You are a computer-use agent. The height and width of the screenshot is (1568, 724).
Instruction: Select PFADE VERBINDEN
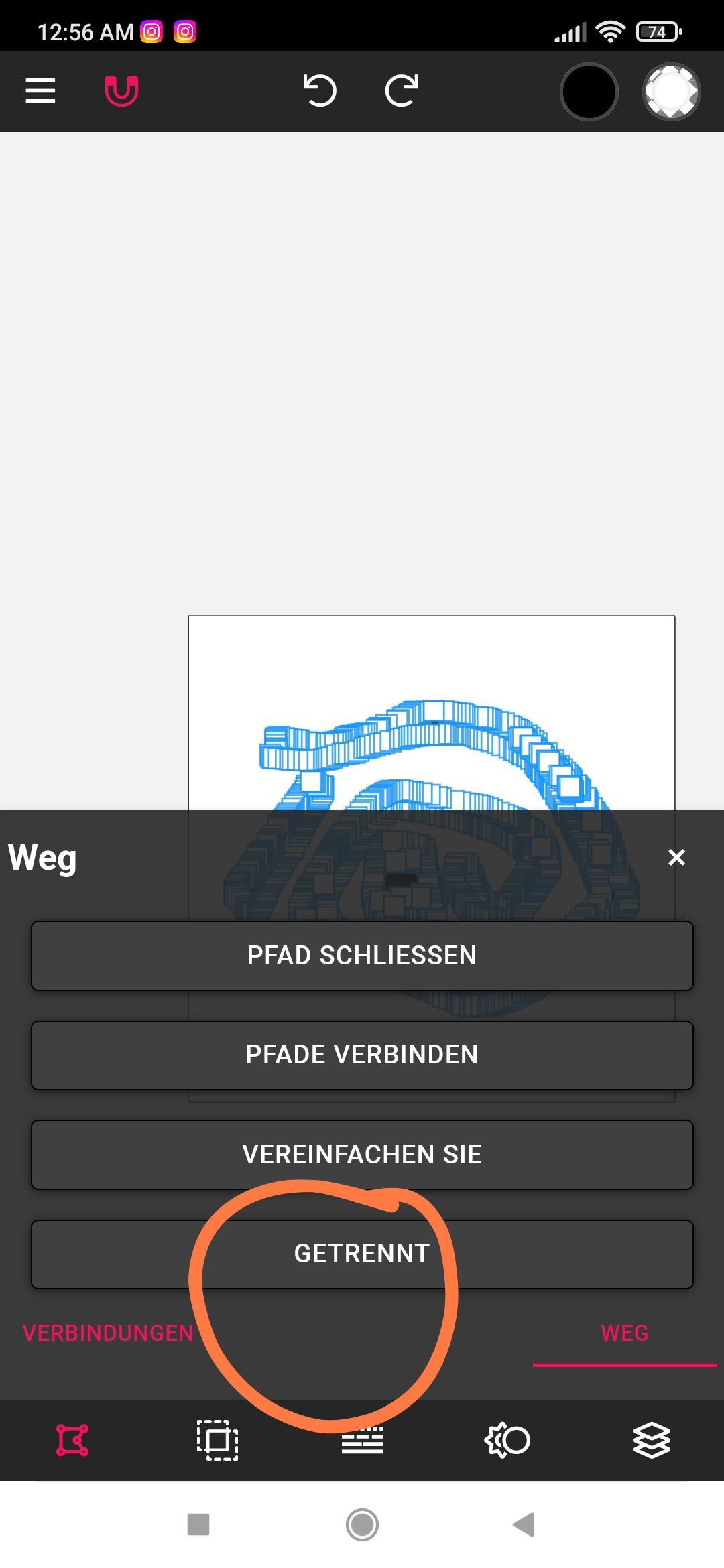[362, 1055]
